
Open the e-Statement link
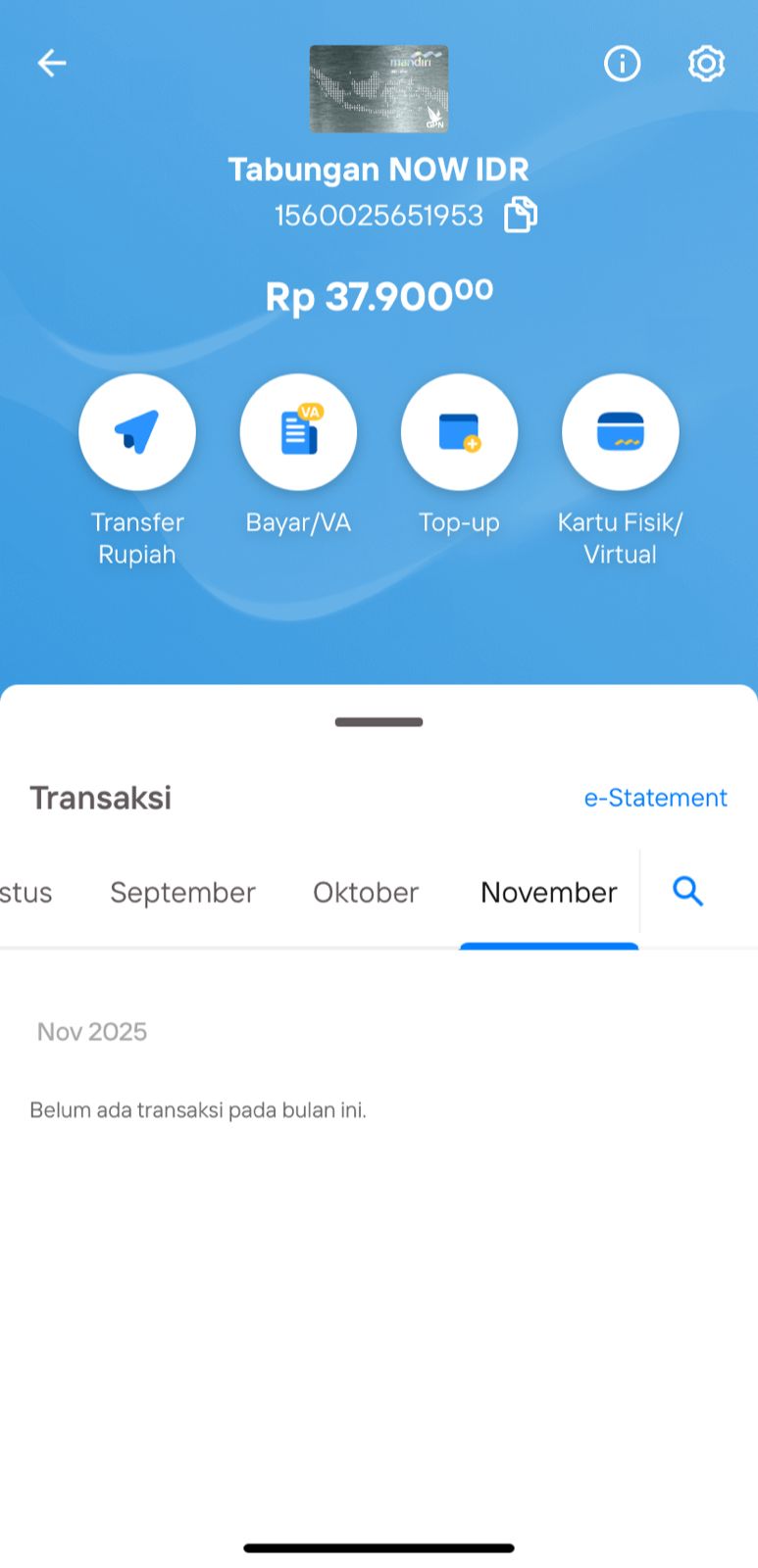tap(655, 798)
